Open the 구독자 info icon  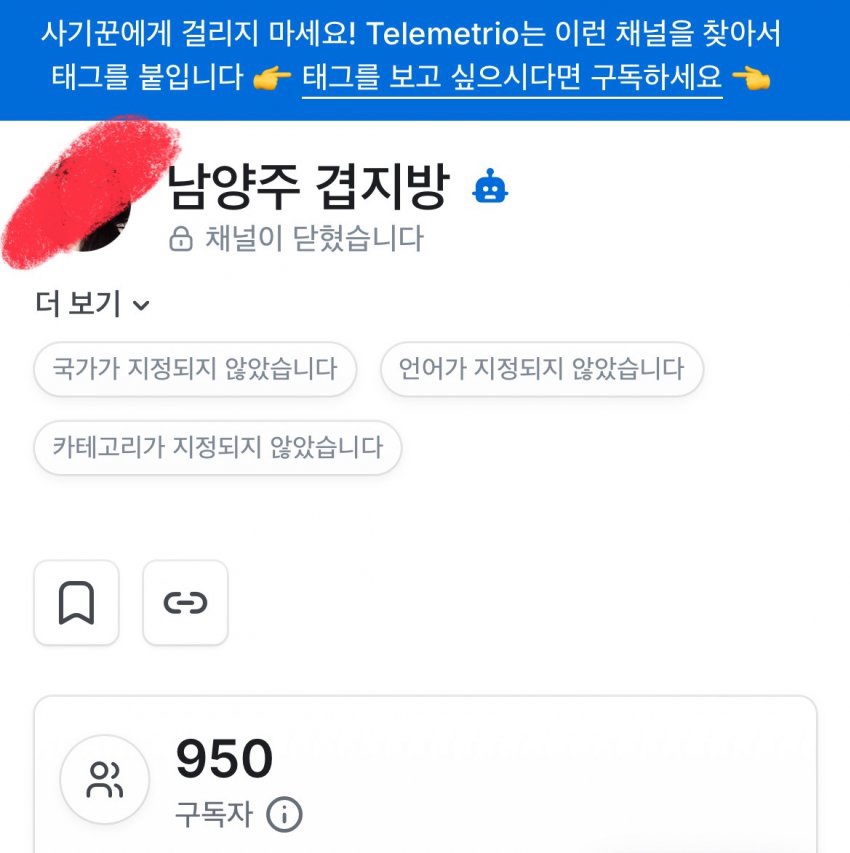pyautogui.click(x=285, y=814)
